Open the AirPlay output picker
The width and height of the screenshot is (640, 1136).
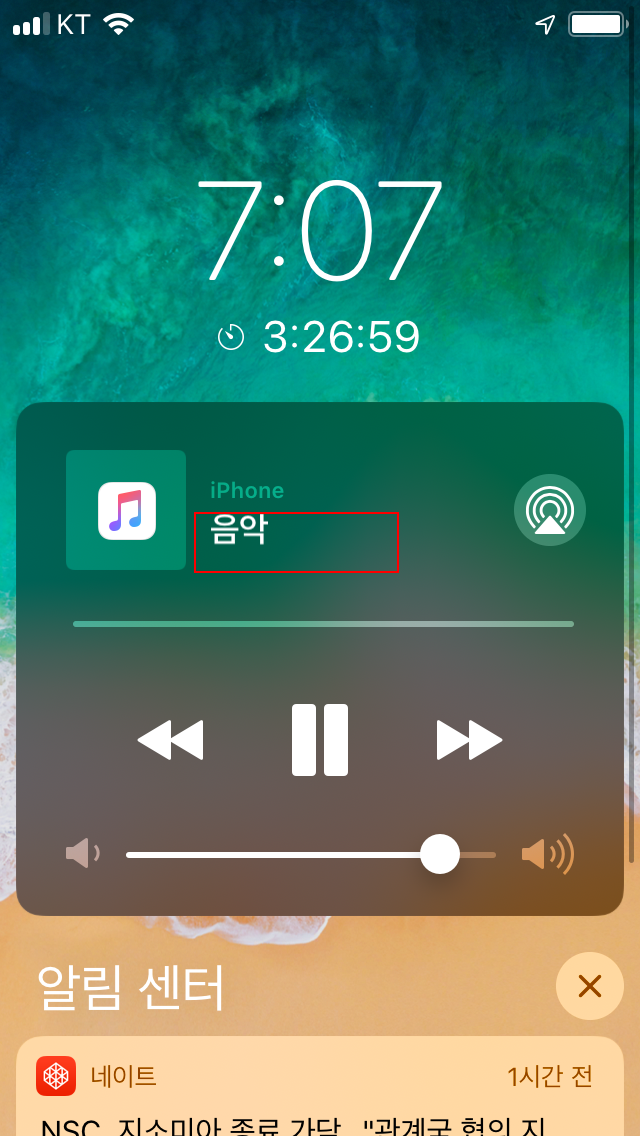click(549, 510)
